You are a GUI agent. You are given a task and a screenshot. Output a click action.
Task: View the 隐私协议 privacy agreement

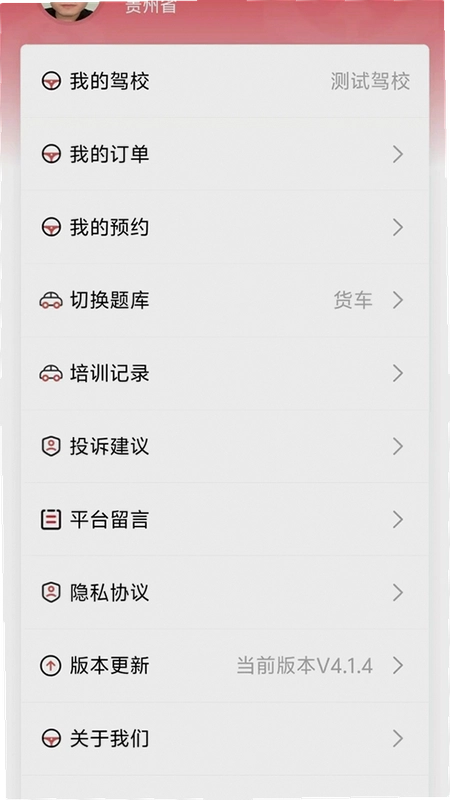click(224, 592)
